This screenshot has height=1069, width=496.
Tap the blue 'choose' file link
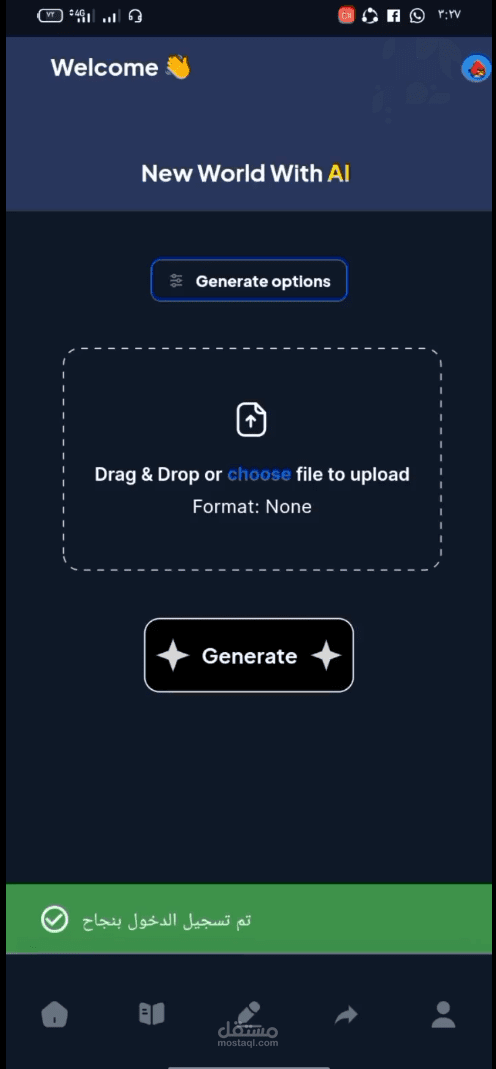pyautogui.click(x=259, y=474)
